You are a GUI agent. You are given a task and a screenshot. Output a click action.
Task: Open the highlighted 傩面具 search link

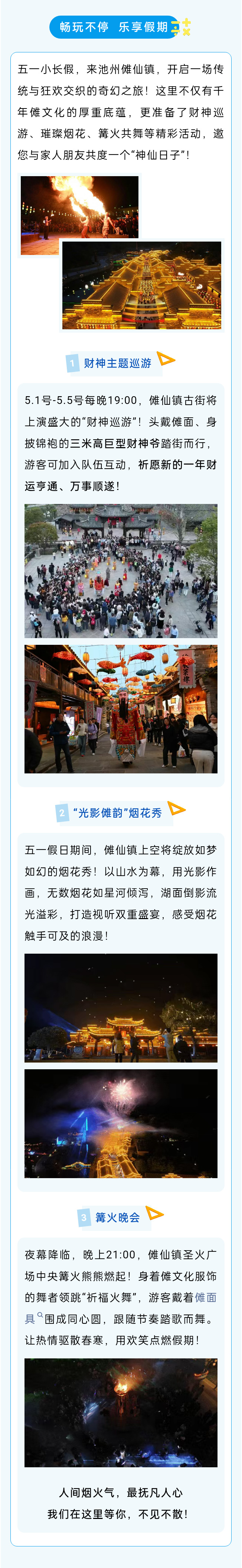206,1298
